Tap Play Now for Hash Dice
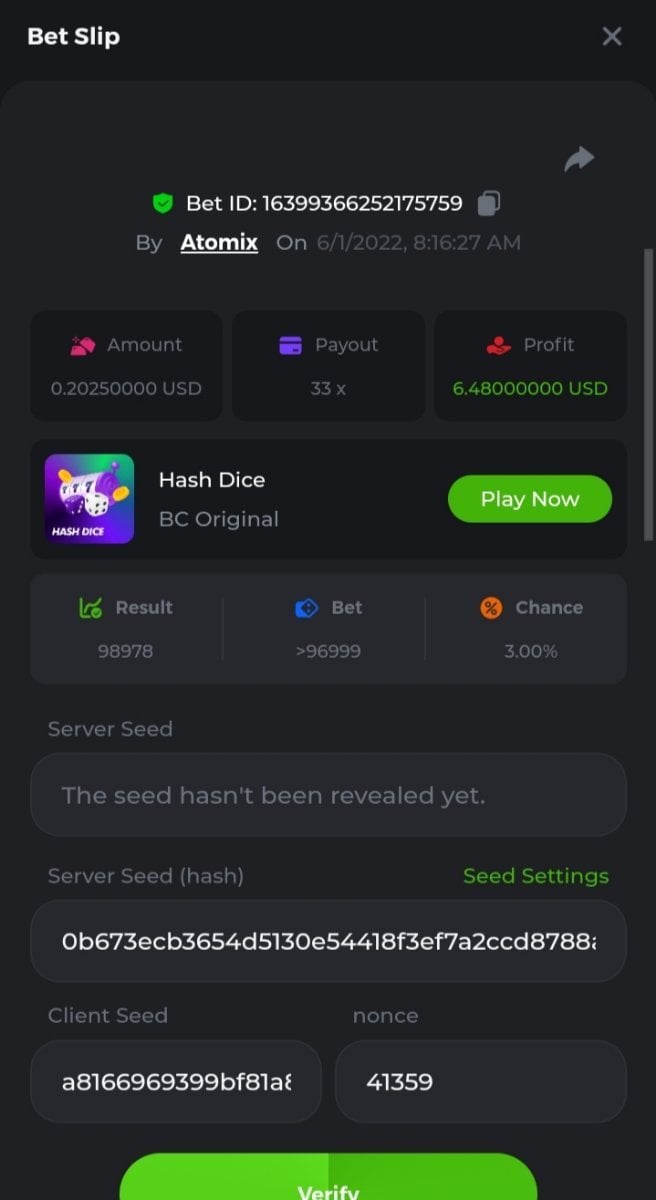Screen dimensions: 656x1200 (529, 499)
